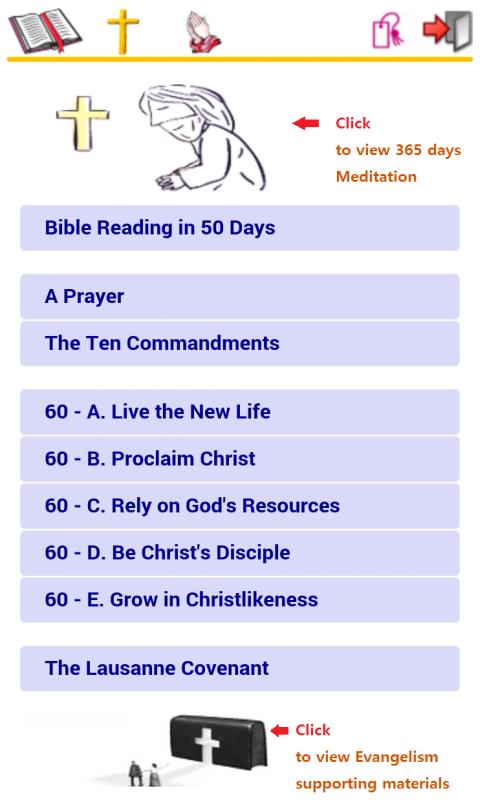The width and height of the screenshot is (480, 800).
Task: Open the praying hands icon
Action: point(204,33)
